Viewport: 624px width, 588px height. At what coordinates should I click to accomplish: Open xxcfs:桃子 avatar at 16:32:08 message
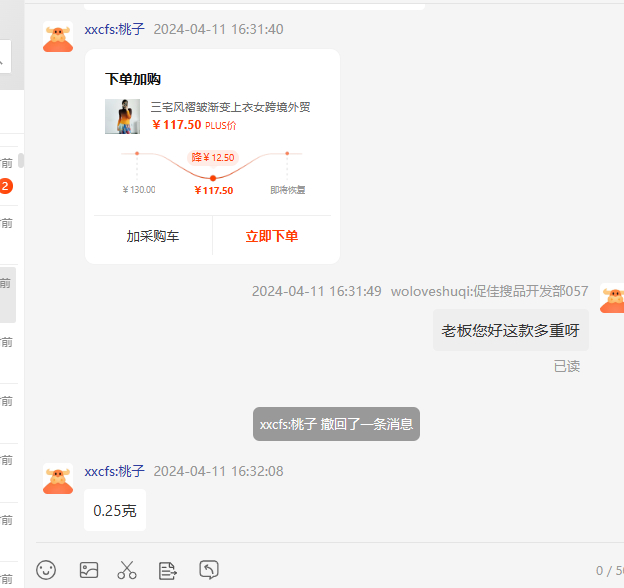click(x=58, y=478)
